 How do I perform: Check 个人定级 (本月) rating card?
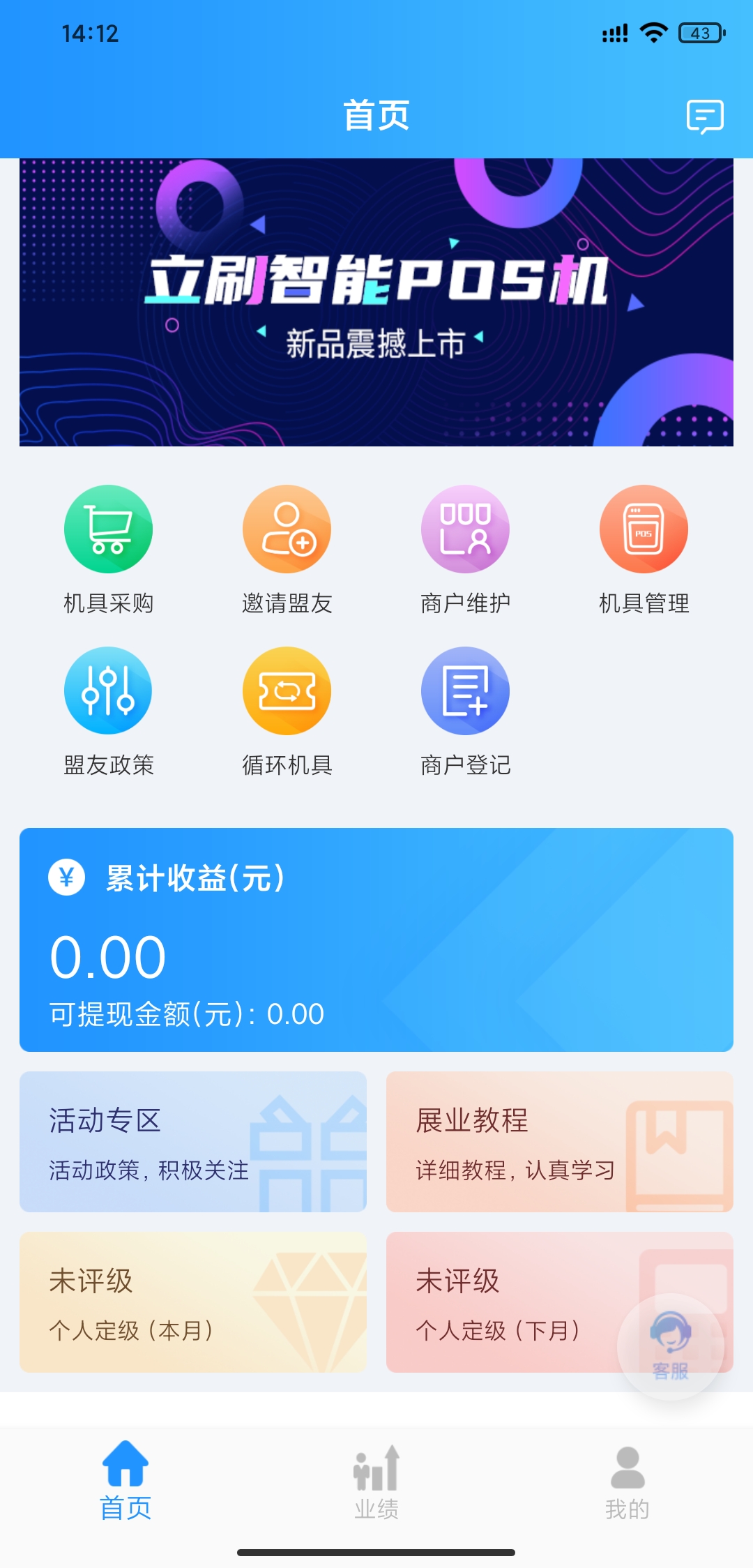pos(193,1302)
